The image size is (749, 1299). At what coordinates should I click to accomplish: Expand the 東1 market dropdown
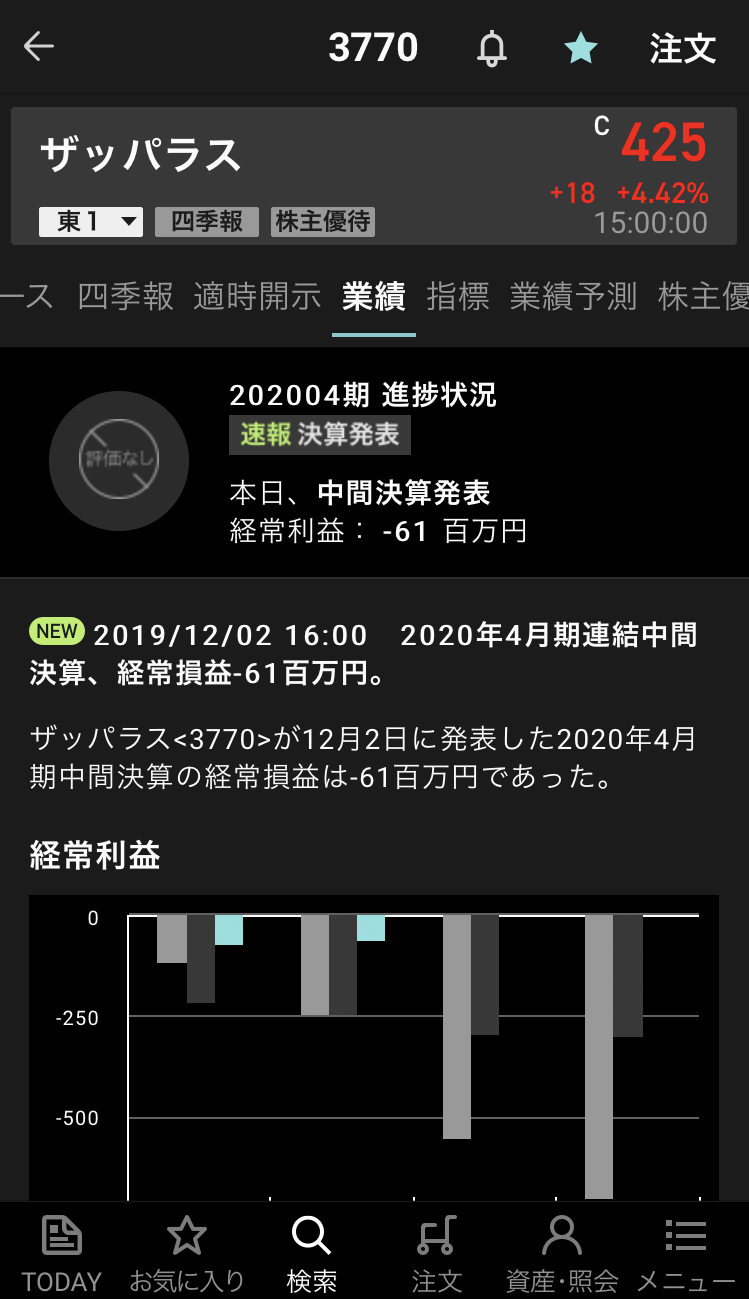click(x=91, y=221)
